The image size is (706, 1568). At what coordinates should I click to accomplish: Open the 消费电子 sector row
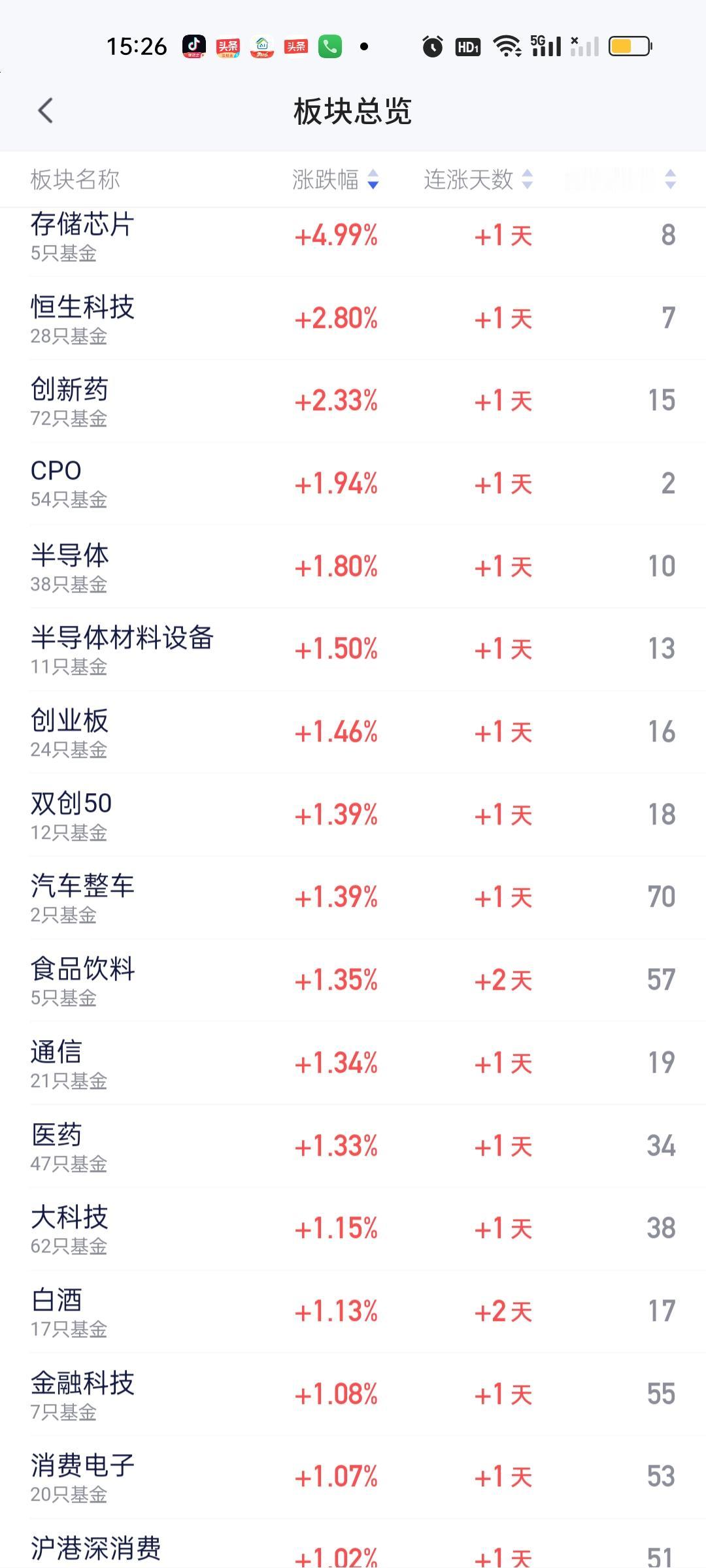pyautogui.click(x=353, y=1477)
